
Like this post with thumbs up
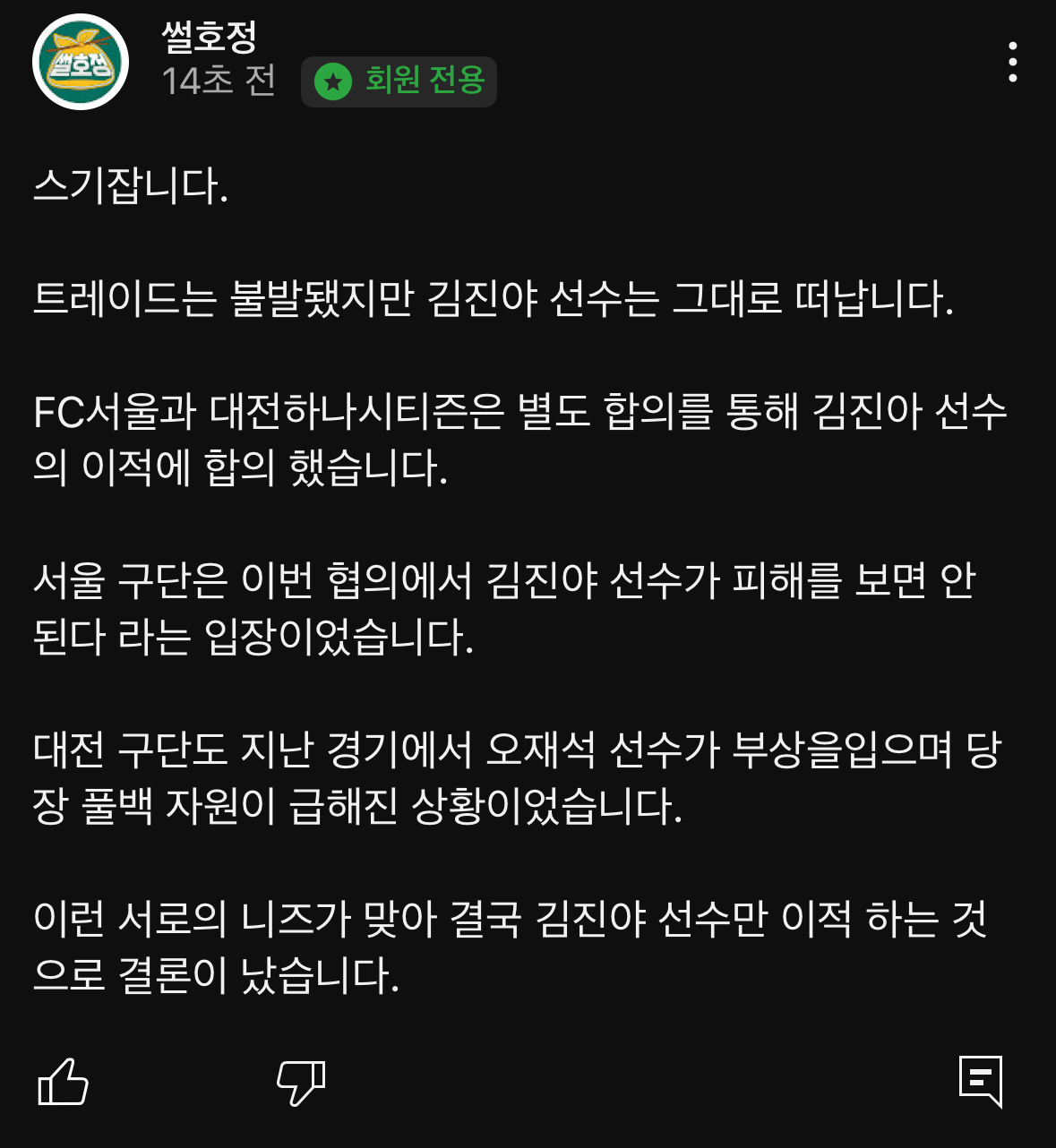click(63, 1082)
